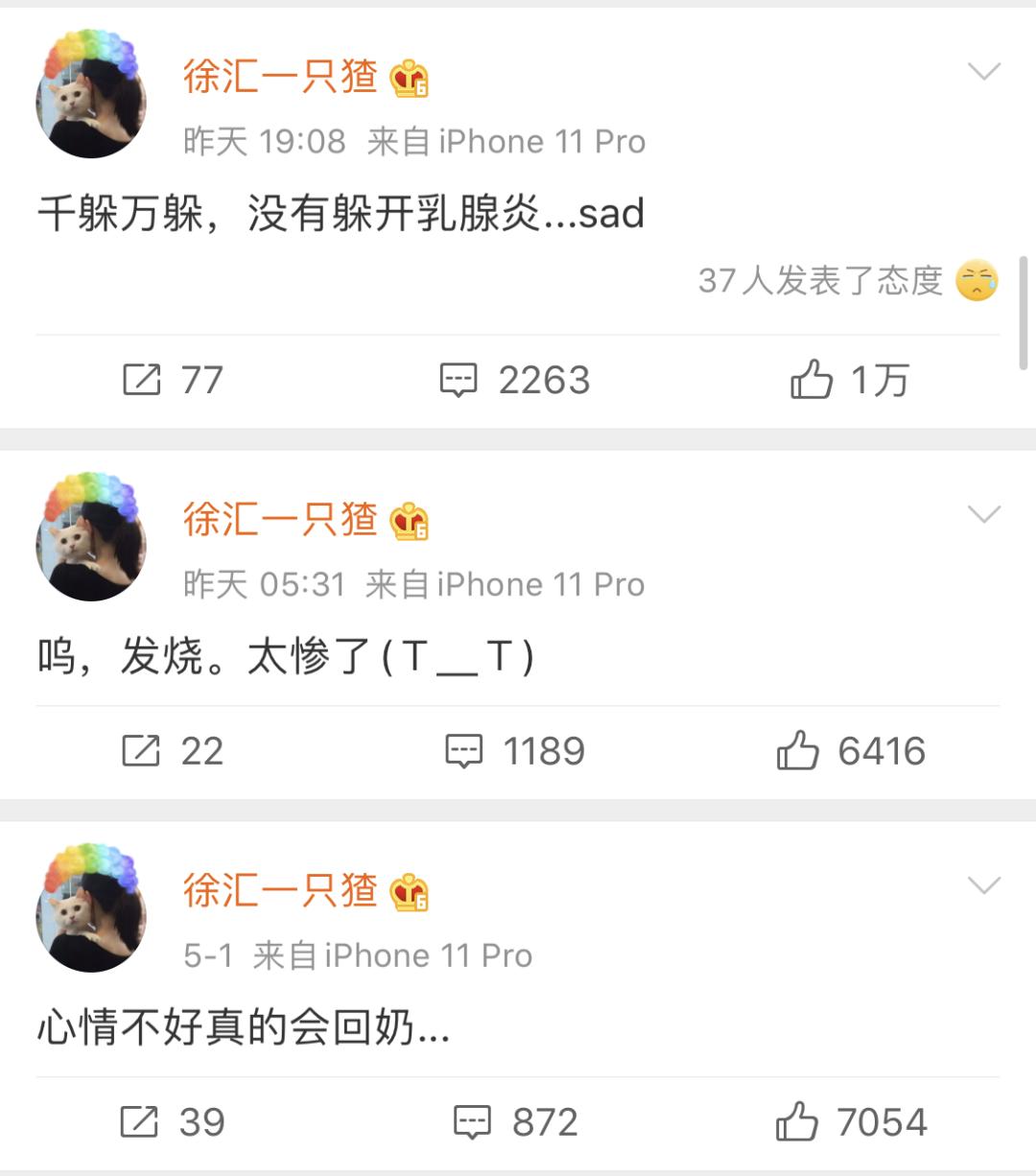Repost the 乳腺炎 post with 77 reposts
The width and height of the screenshot is (1036, 1176).
point(173,380)
